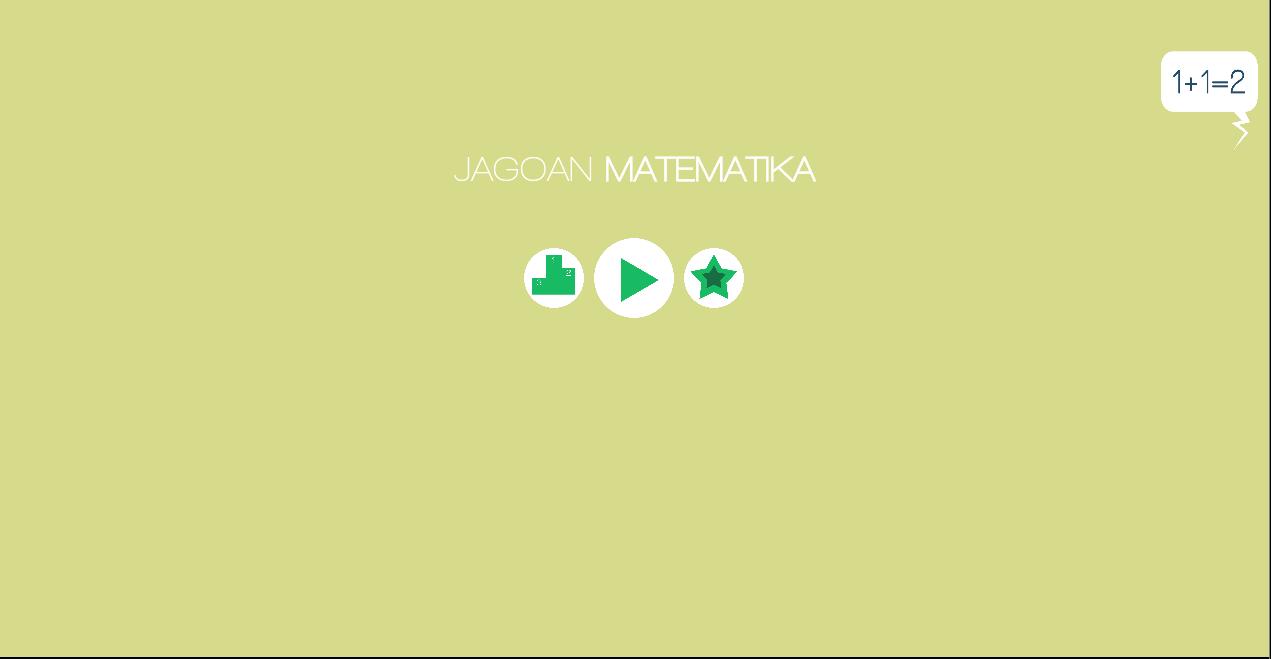Start the game with the play button
Screen dimensions: 1271x659
634,278
